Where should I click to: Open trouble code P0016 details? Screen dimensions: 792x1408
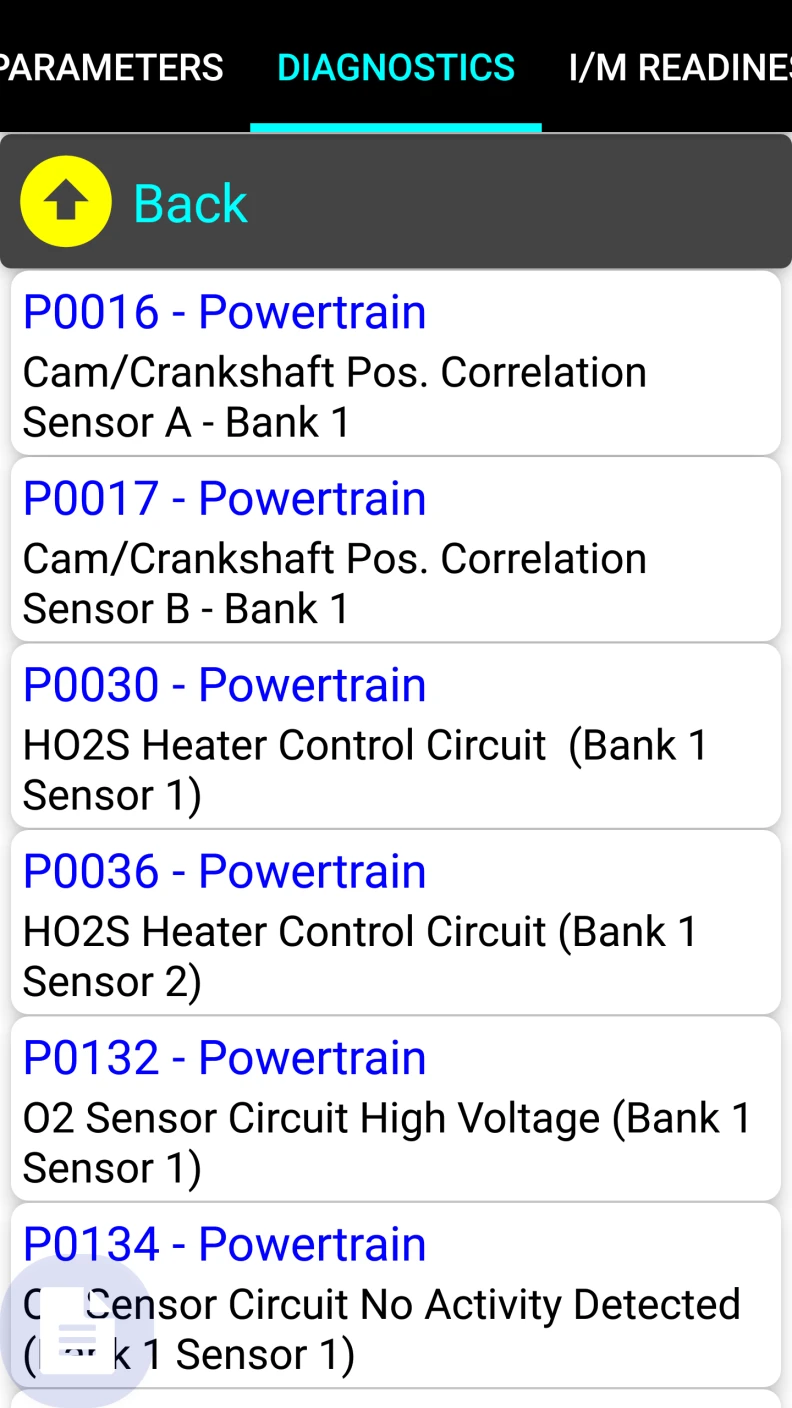[x=396, y=364]
